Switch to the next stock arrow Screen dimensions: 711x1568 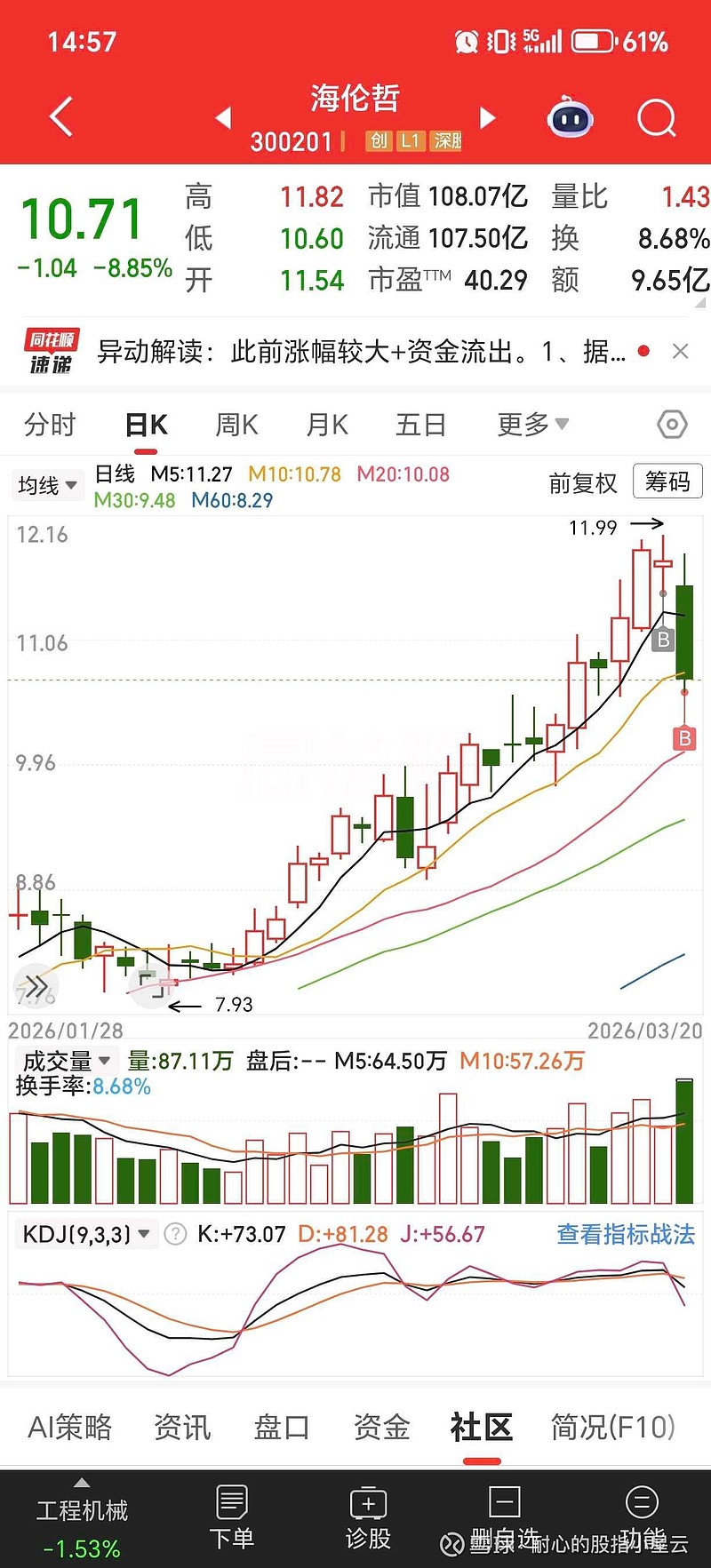[x=486, y=117]
